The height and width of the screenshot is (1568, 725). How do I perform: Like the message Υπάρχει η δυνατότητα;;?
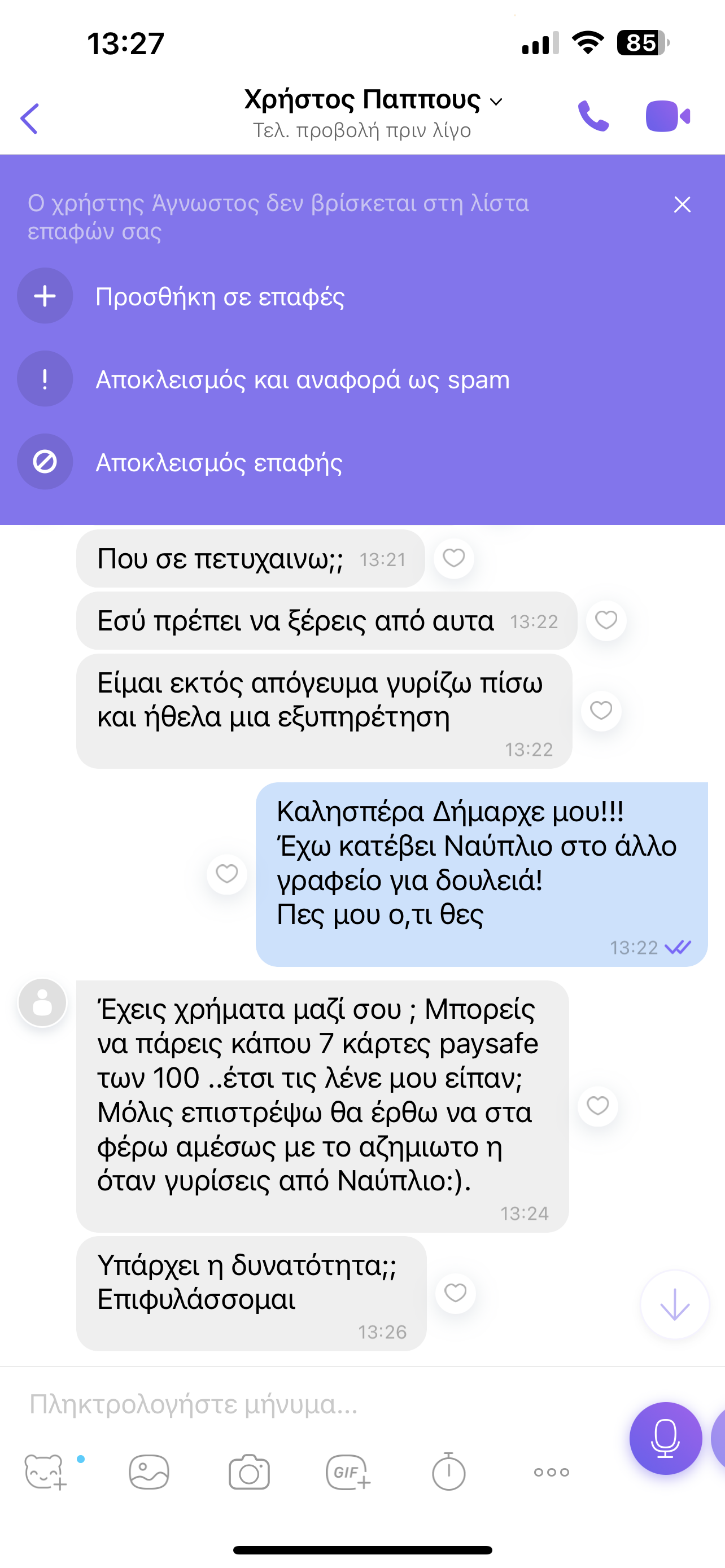(455, 1292)
